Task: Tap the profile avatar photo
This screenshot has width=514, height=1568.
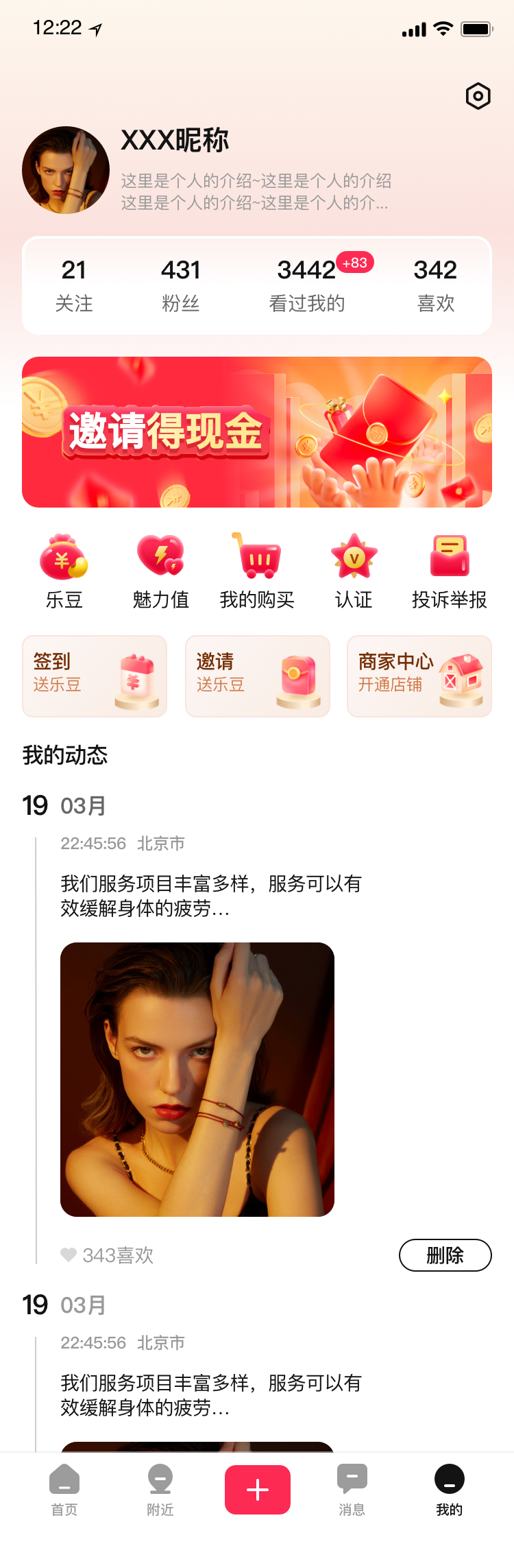Action: tap(66, 170)
